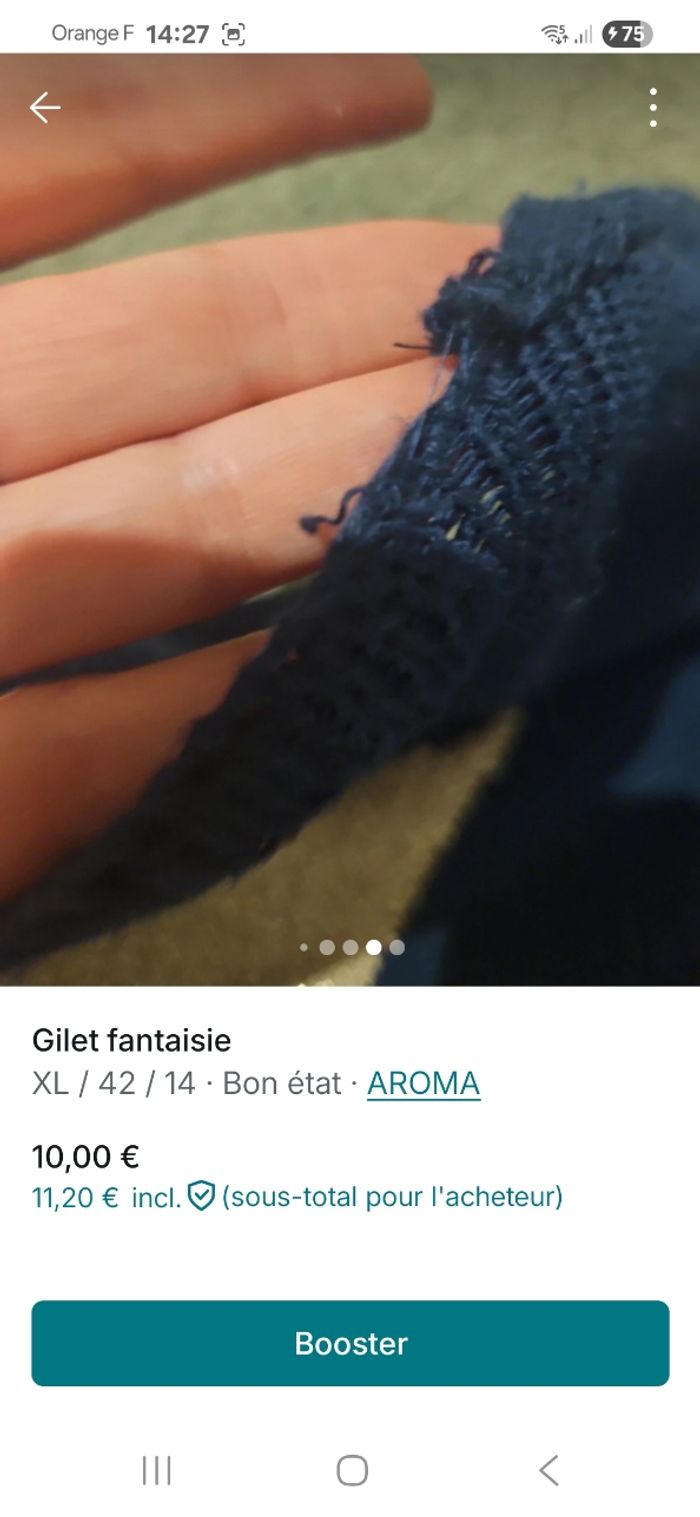Open recent apps from navigation bar

click(x=157, y=1470)
